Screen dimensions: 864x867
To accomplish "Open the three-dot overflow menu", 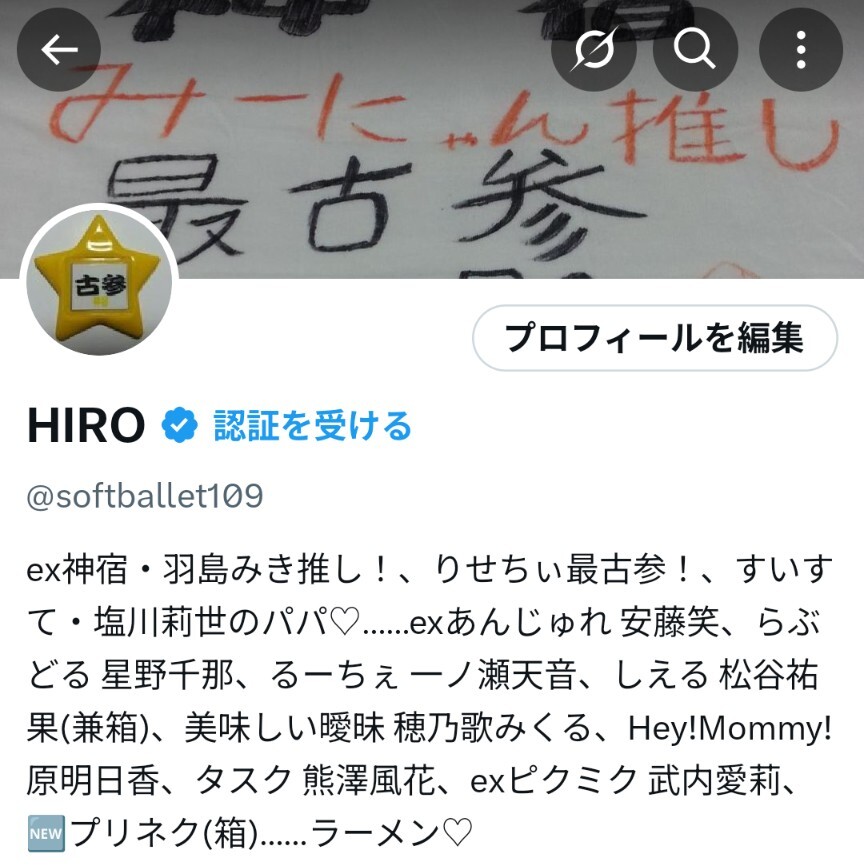I will (x=800, y=49).
